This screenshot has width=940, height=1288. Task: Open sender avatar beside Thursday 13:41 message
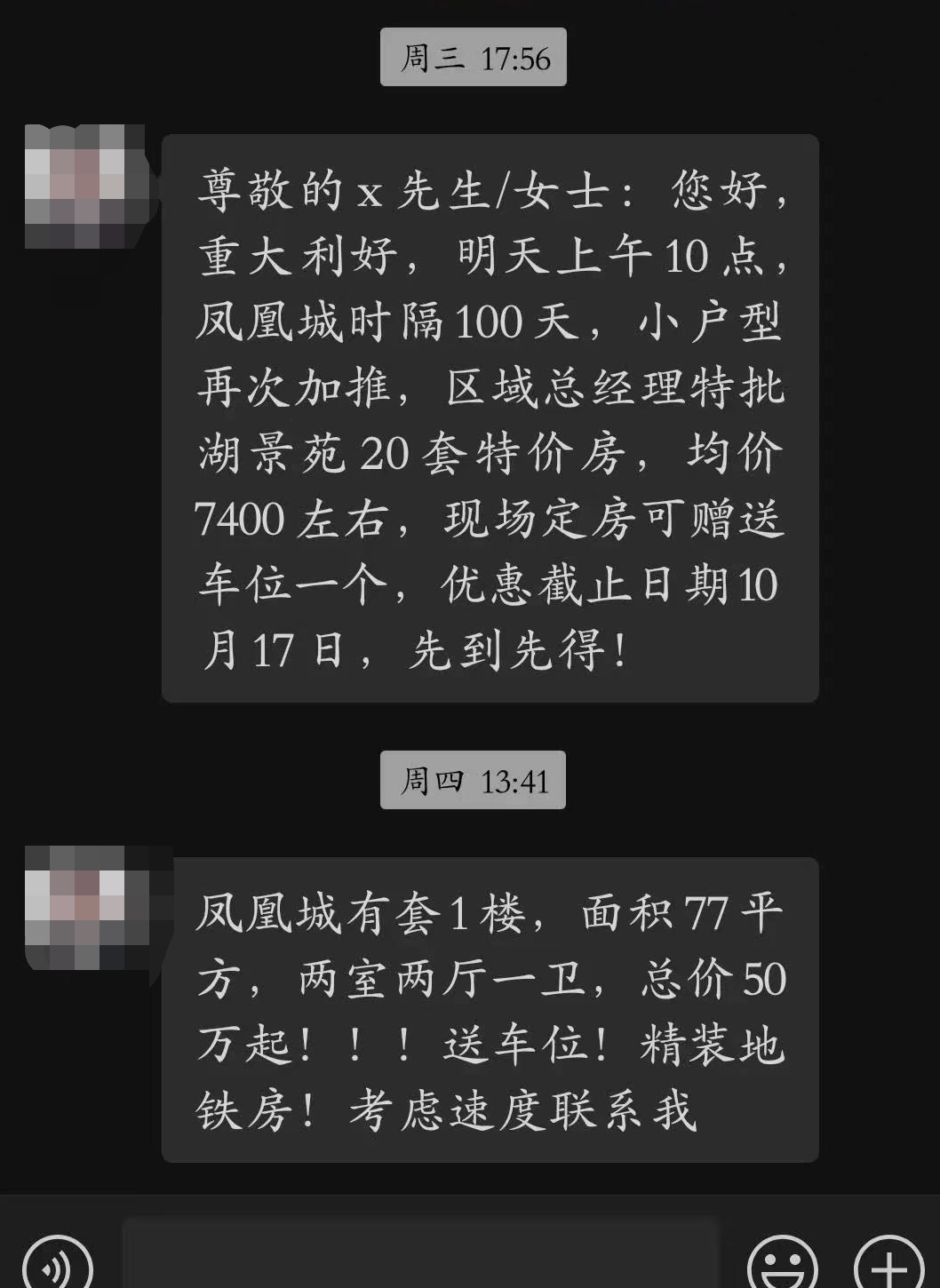click(x=87, y=908)
